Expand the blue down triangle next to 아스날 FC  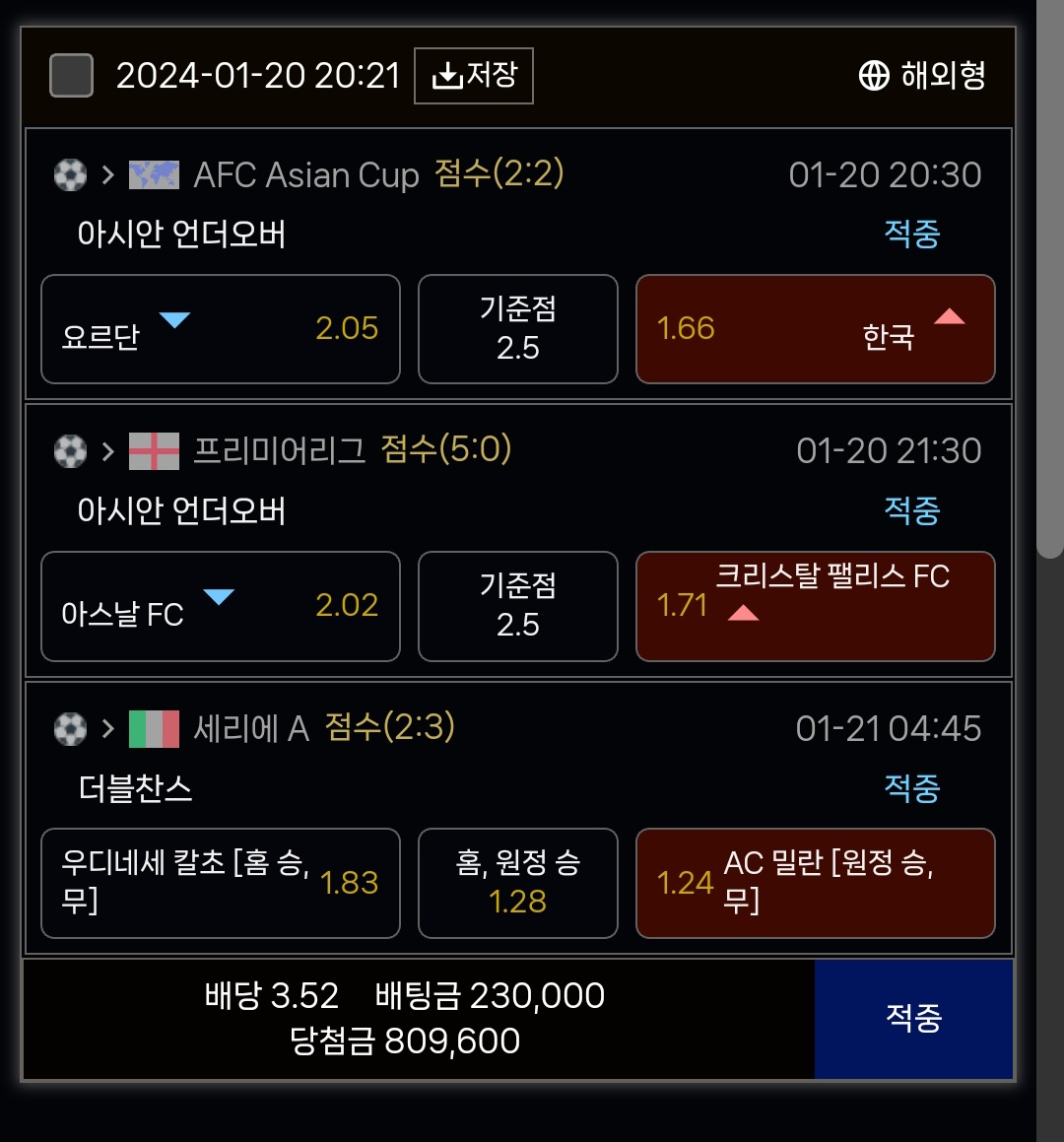pyautogui.click(x=219, y=593)
